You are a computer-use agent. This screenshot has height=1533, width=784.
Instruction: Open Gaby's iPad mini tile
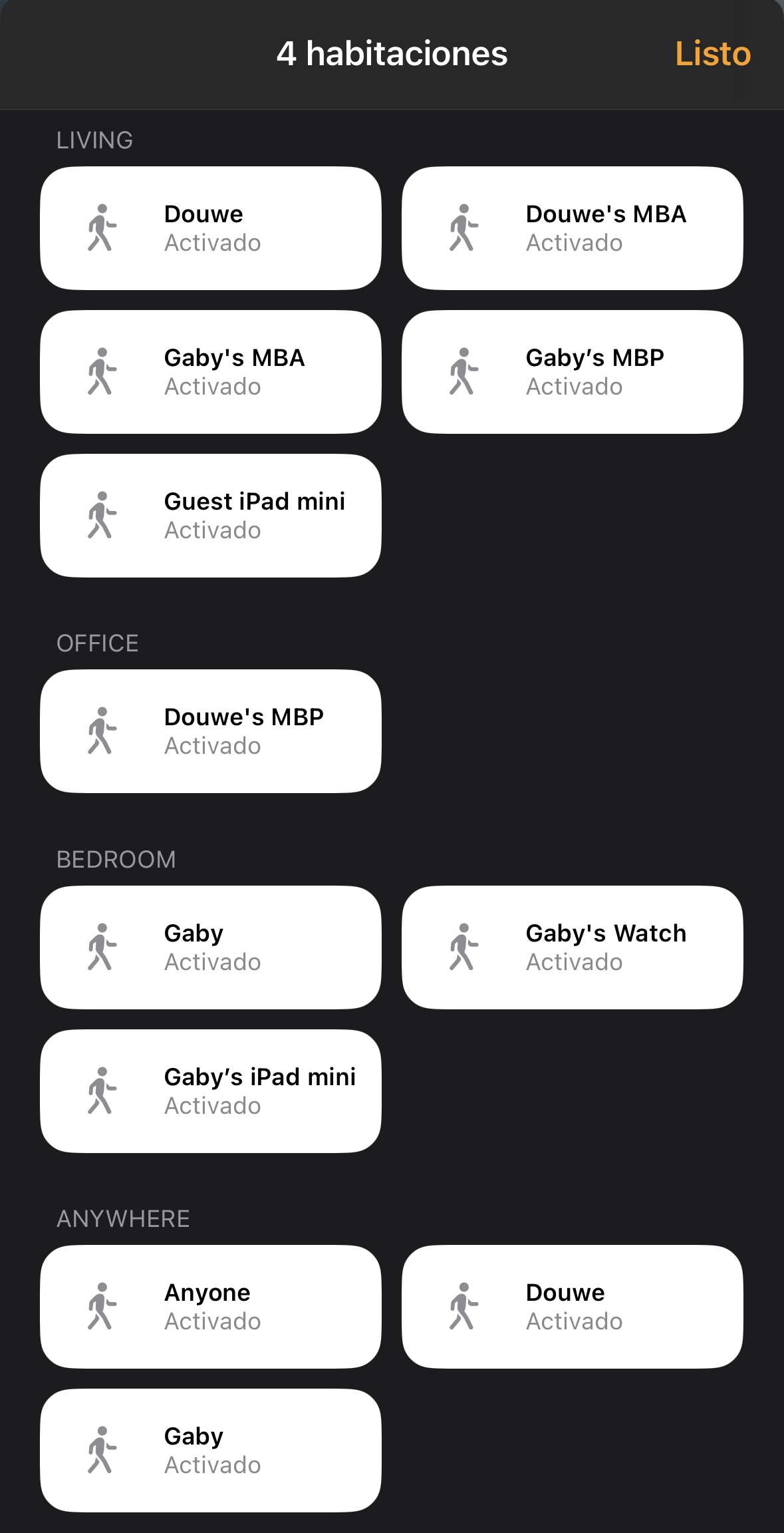coord(210,1091)
